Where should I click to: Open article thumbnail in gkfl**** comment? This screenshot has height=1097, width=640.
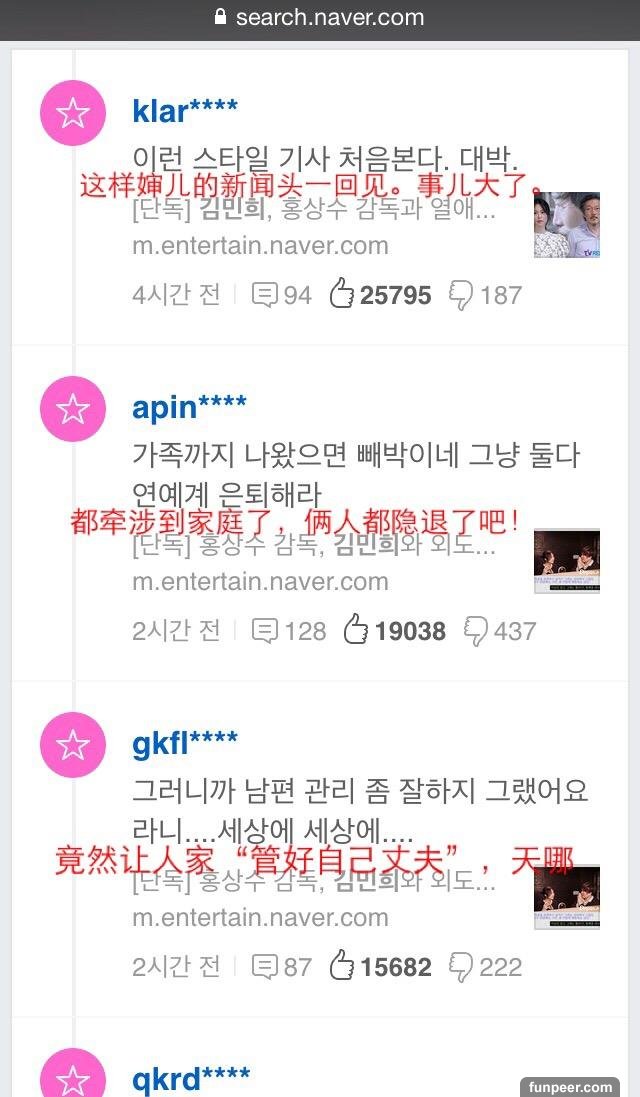click(566, 897)
